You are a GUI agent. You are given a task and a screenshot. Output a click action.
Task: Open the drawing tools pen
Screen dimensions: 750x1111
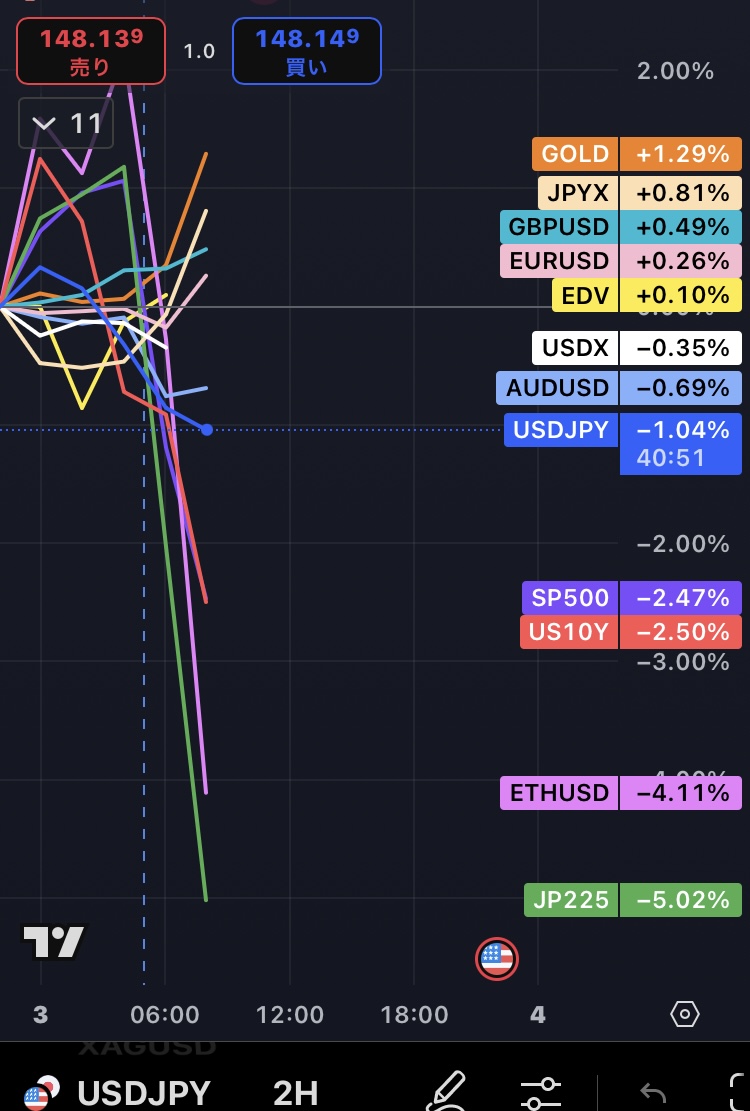click(x=446, y=1090)
